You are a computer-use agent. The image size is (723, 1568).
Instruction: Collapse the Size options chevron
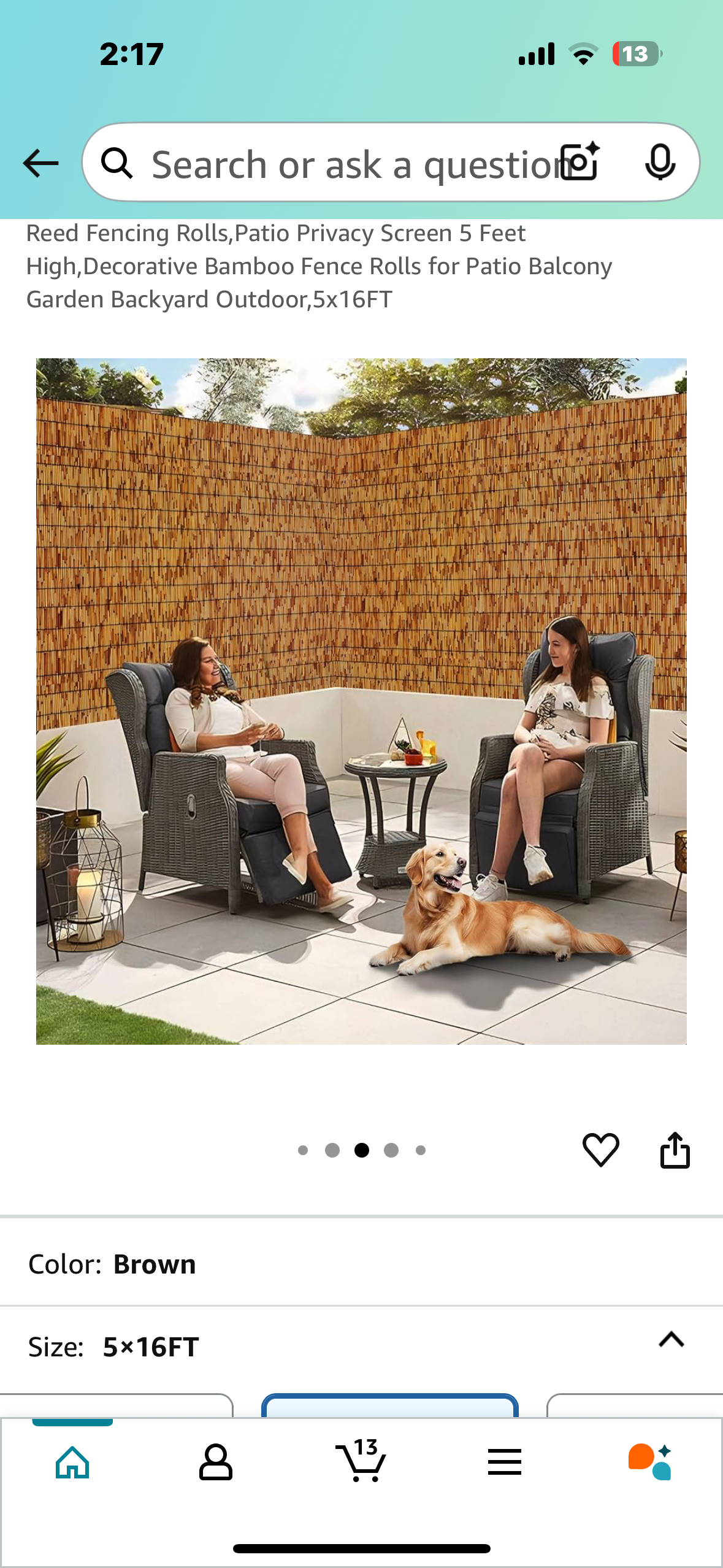(671, 1340)
